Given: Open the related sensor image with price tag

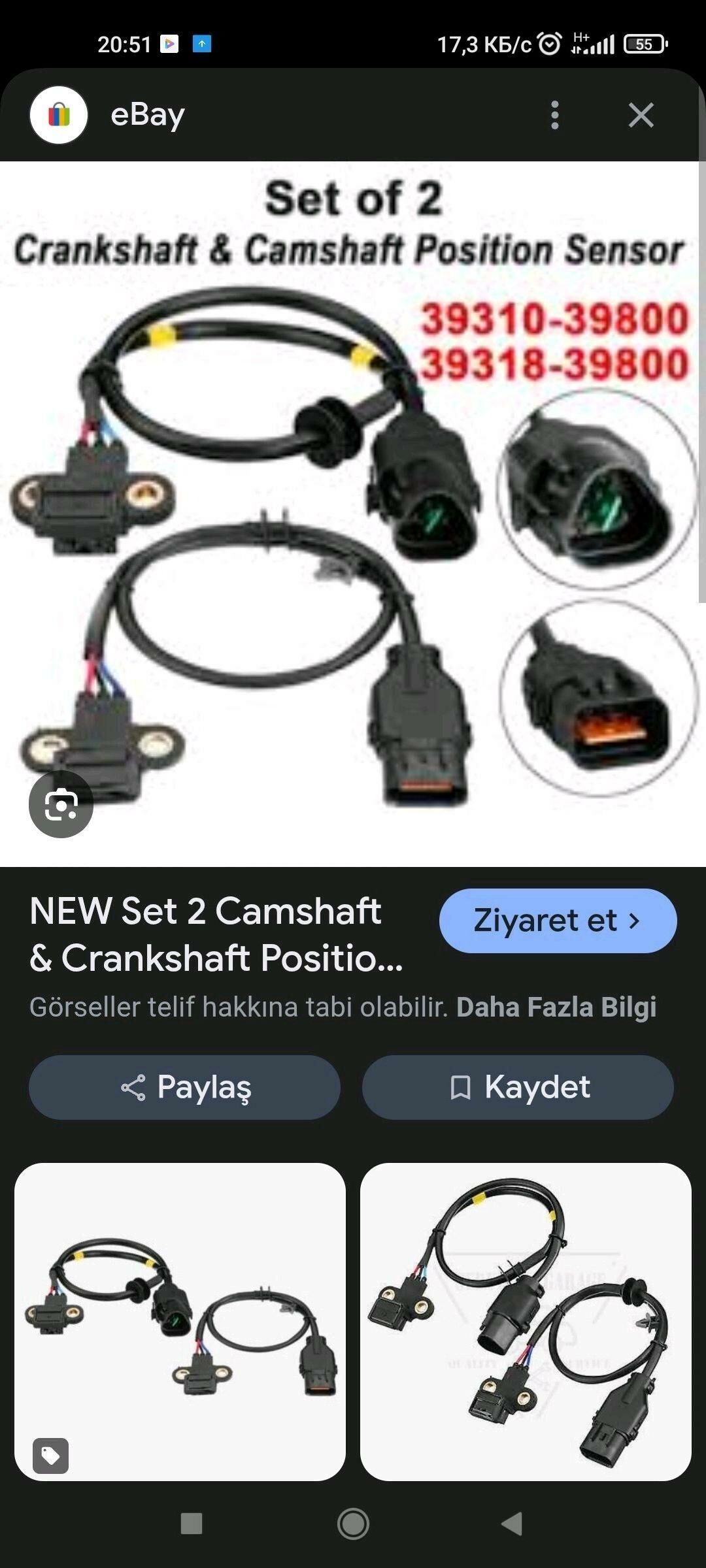Looking at the screenshot, I should click(180, 1321).
